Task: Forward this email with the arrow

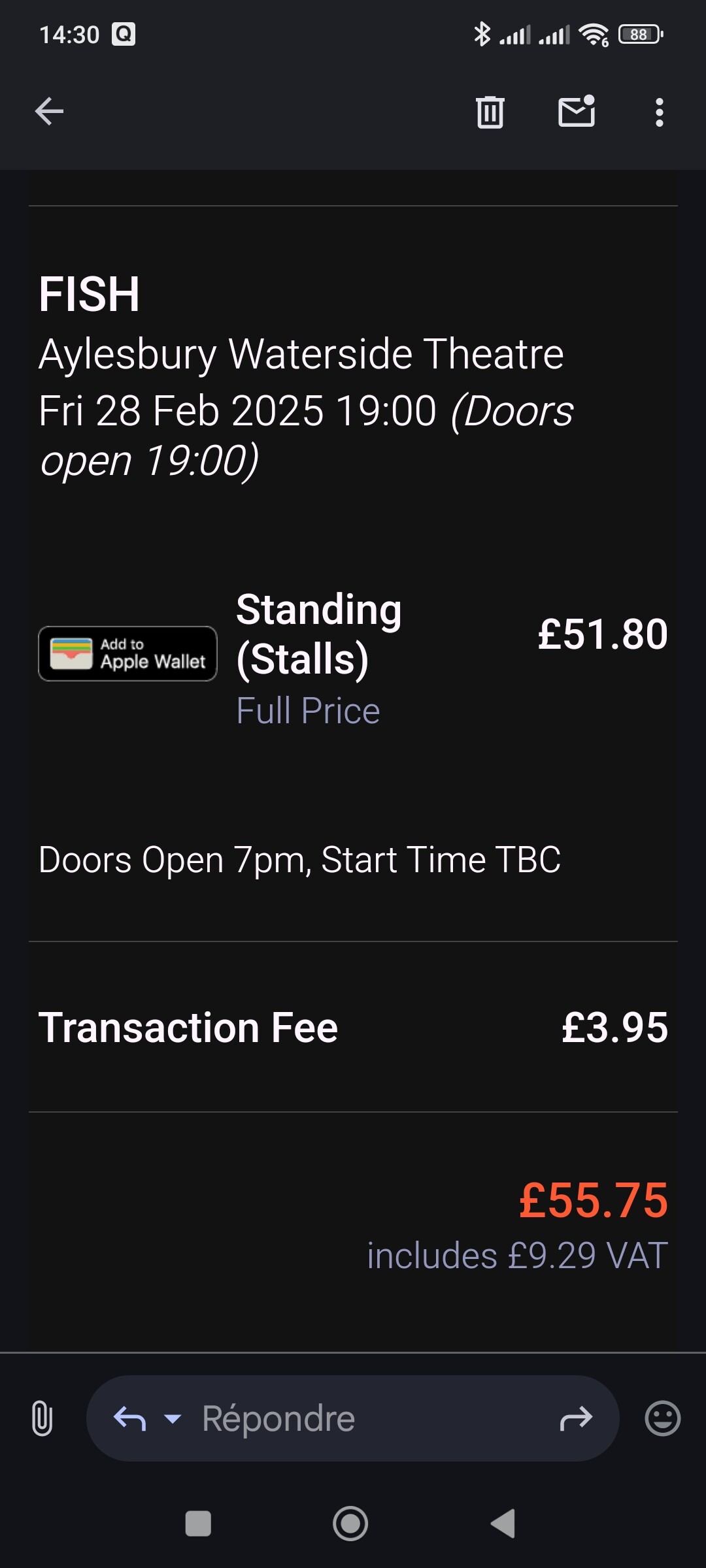Action: (576, 1418)
